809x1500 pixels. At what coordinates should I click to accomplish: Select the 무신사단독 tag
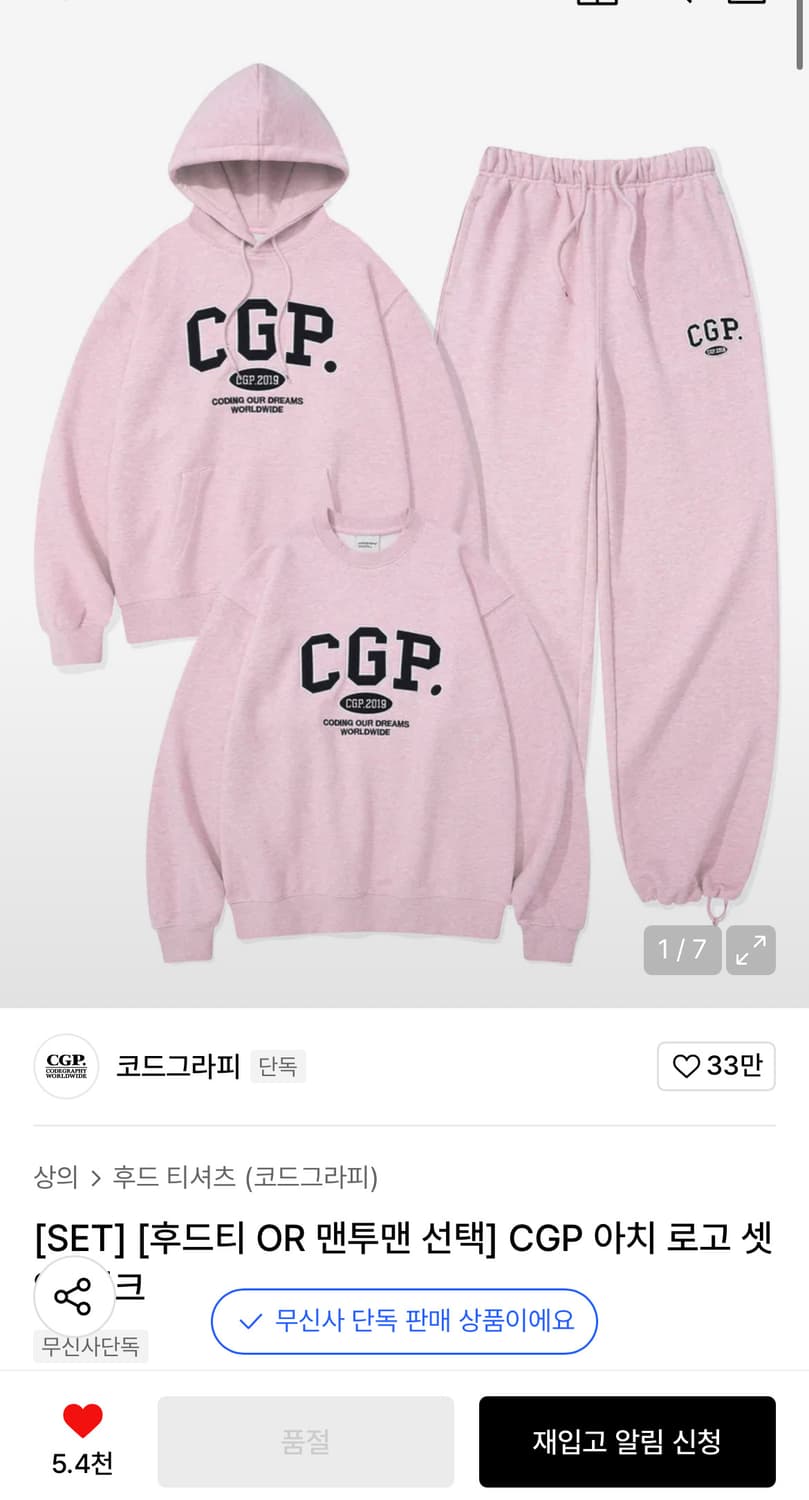point(90,1346)
